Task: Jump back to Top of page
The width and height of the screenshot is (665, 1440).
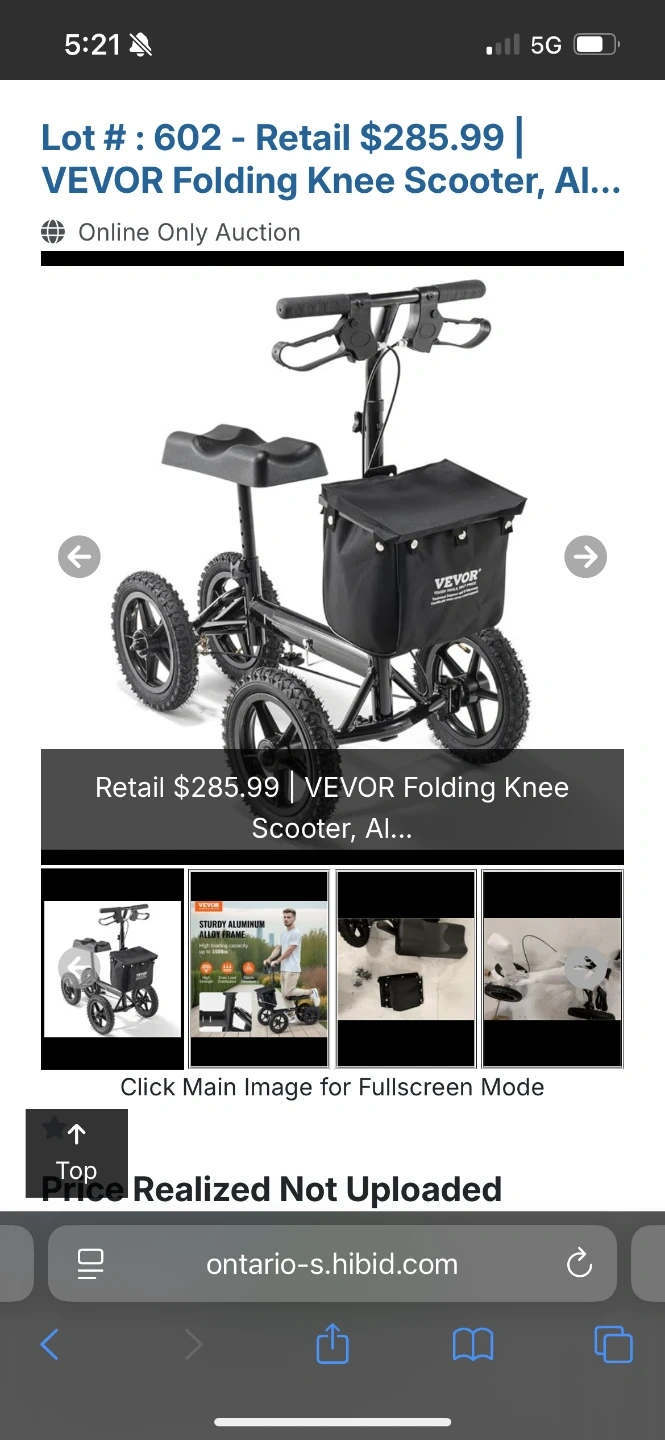Action: tap(76, 1152)
